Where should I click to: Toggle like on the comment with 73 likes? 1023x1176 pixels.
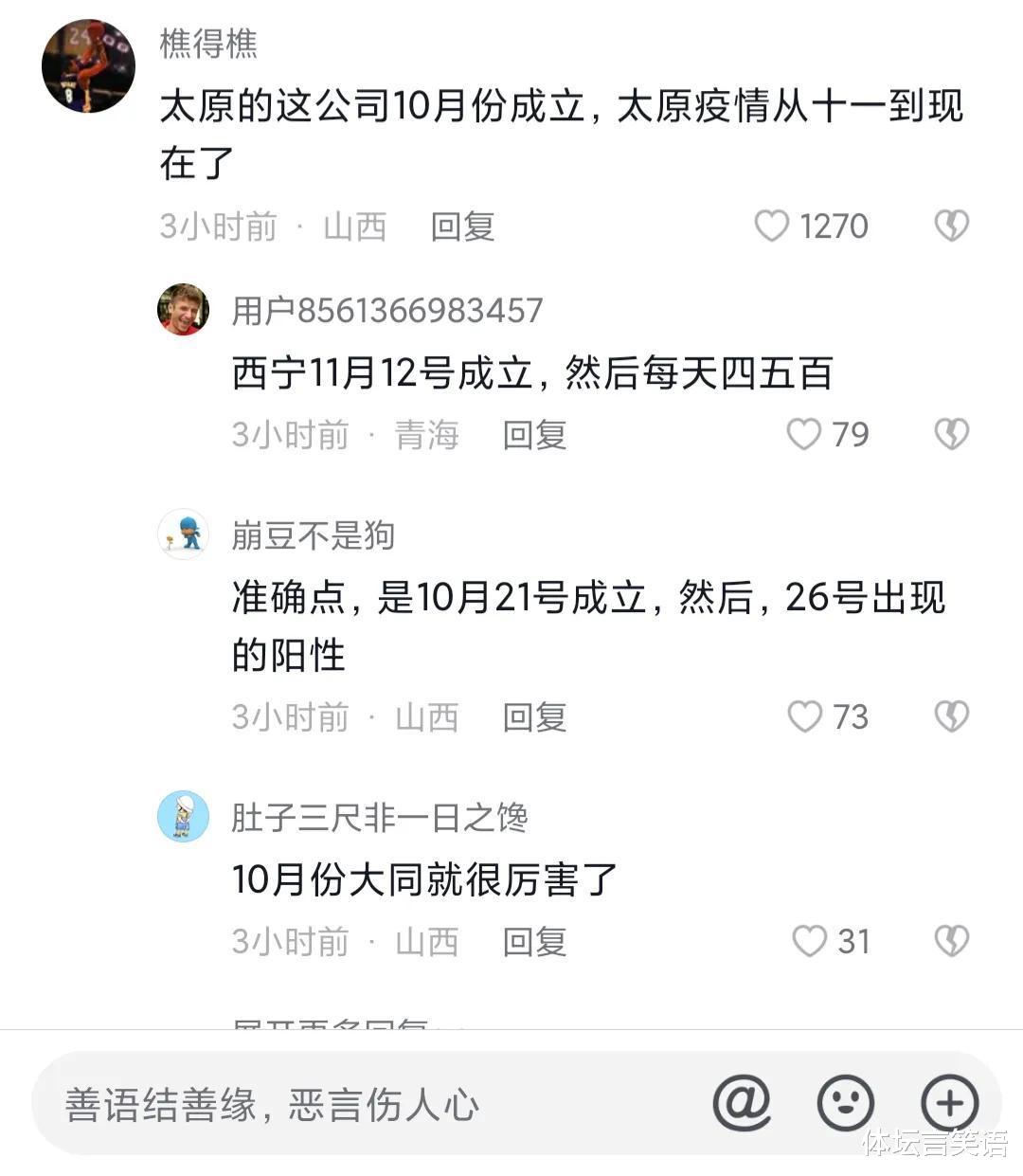coord(806,717)
